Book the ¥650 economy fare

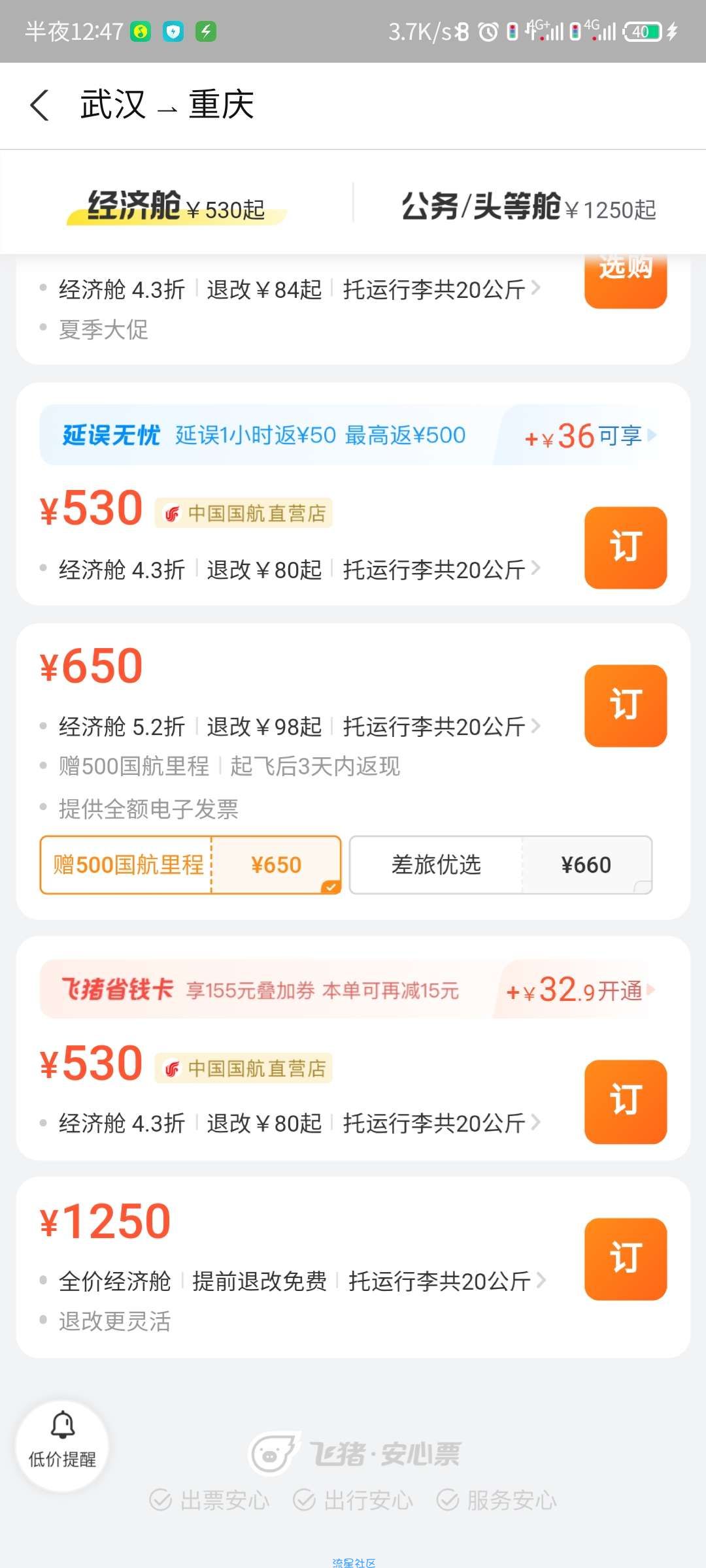click(x=625, y=706)
